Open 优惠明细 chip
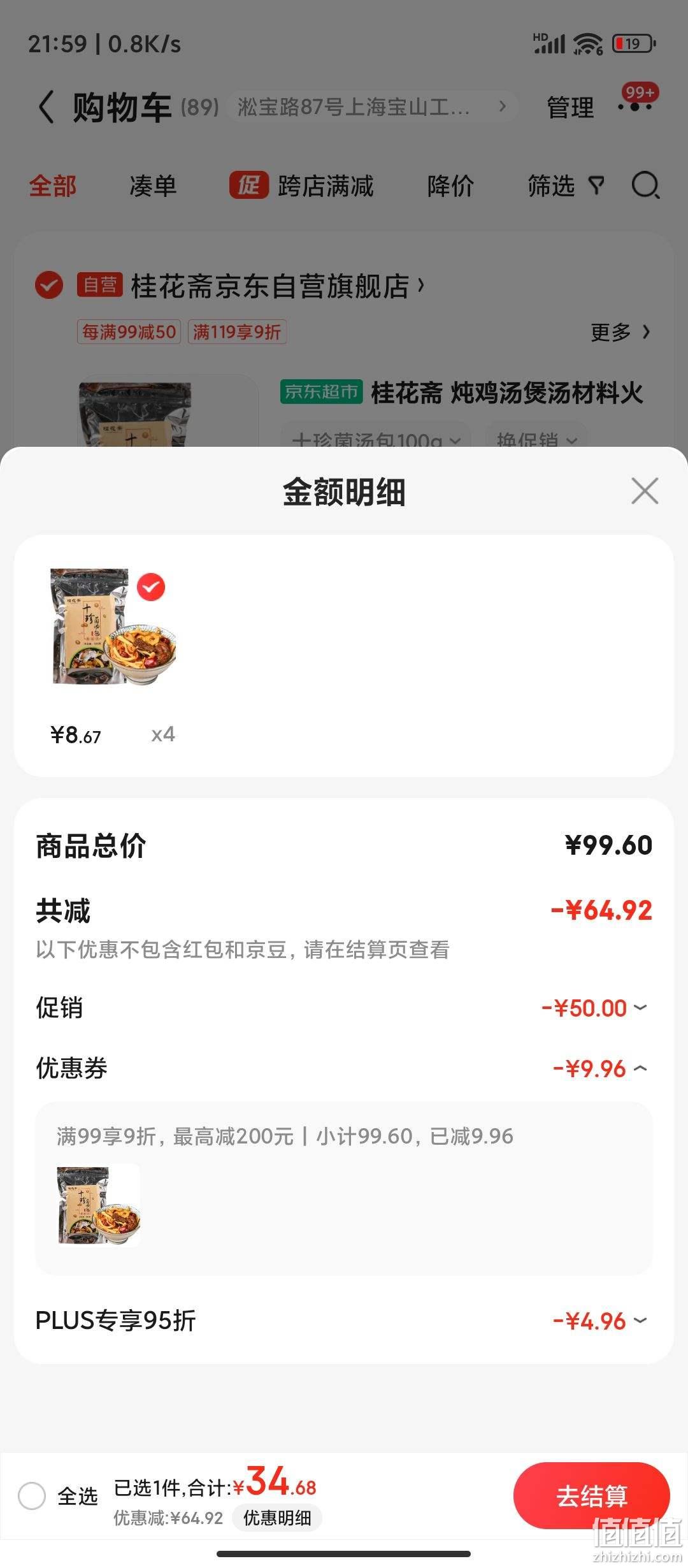 coord(277,1518)
